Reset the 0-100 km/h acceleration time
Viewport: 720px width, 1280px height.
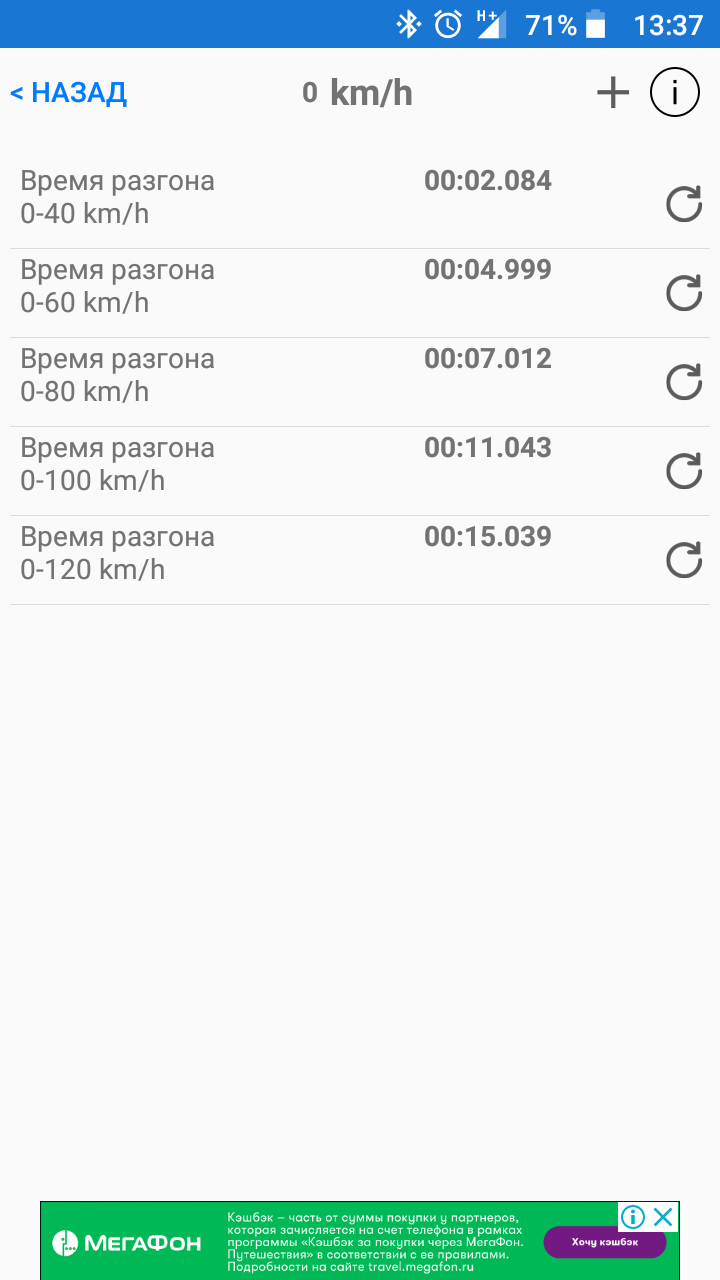(x=684, y=471)
